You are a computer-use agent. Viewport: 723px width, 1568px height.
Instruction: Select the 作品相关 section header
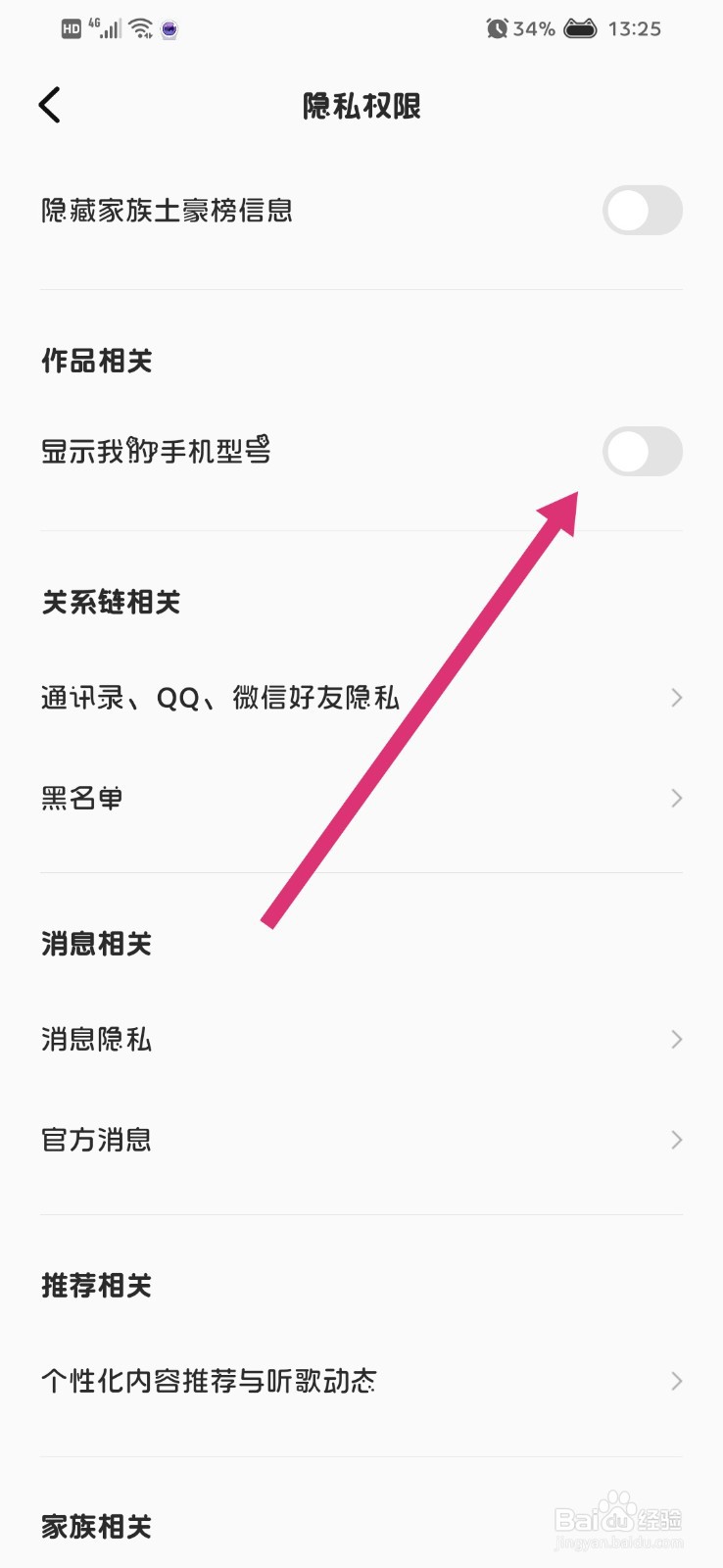pos(96,360)
